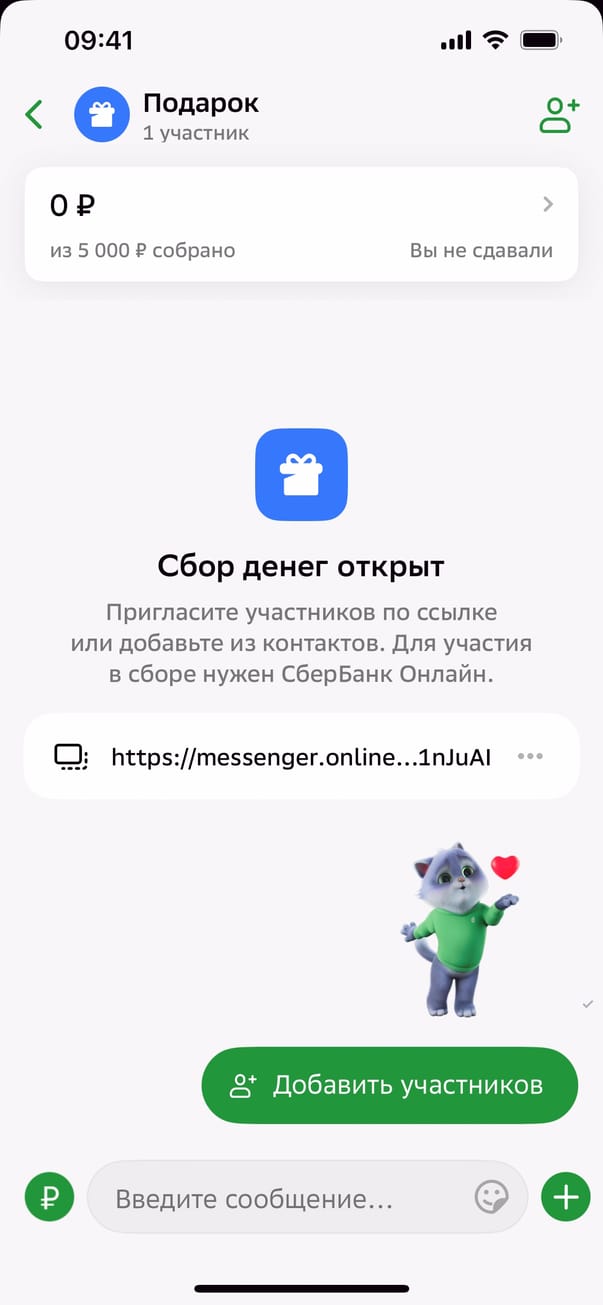
Task: Focus the Введите сообщение text field
Action: tap(280, 1198)
